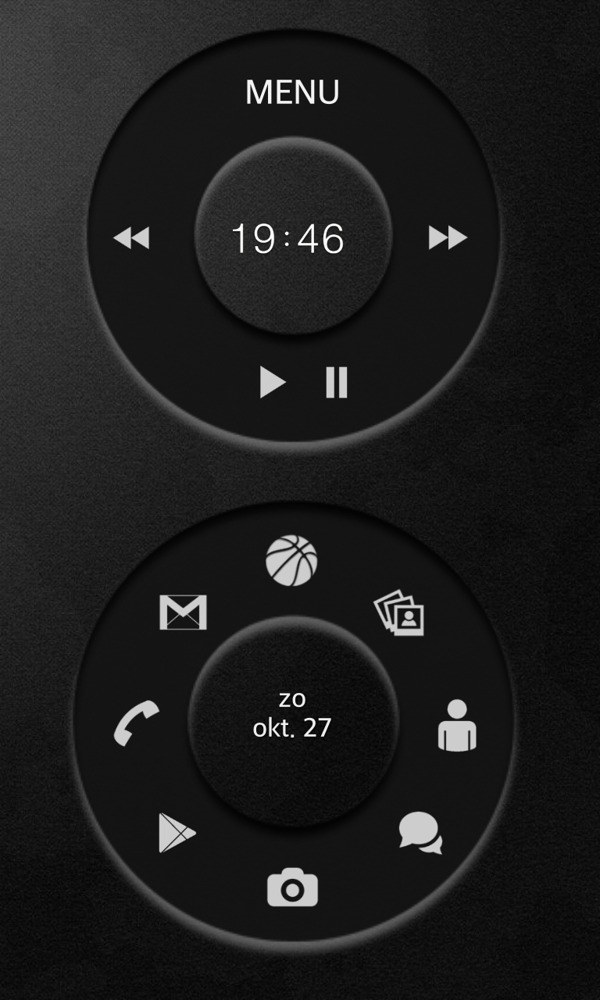
Task: Tap the clock showing 19:46
Action: click(289, 239)
